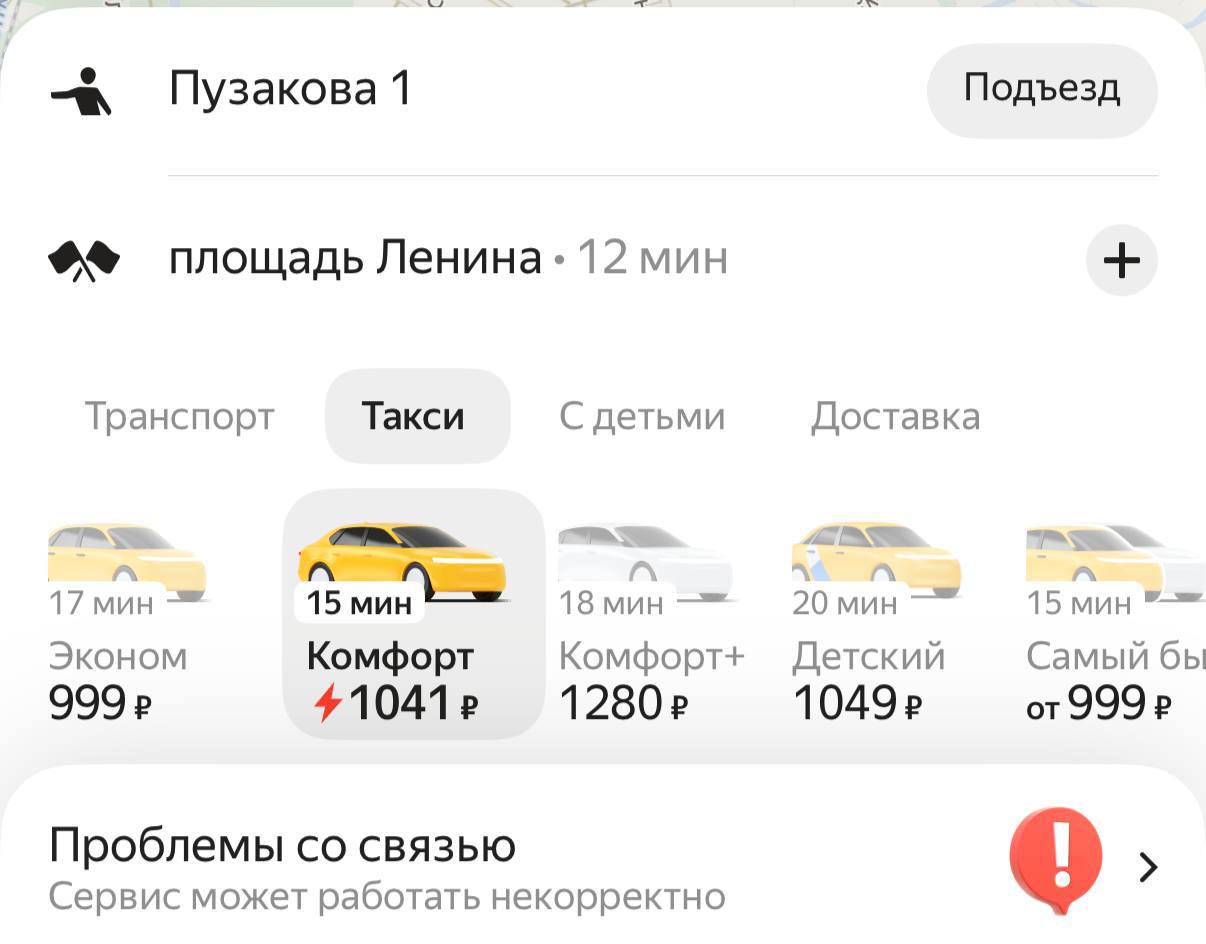Screen dimensions: 1206x944
Task: Edit destination площадь Ленина
Action: (355, 259)
